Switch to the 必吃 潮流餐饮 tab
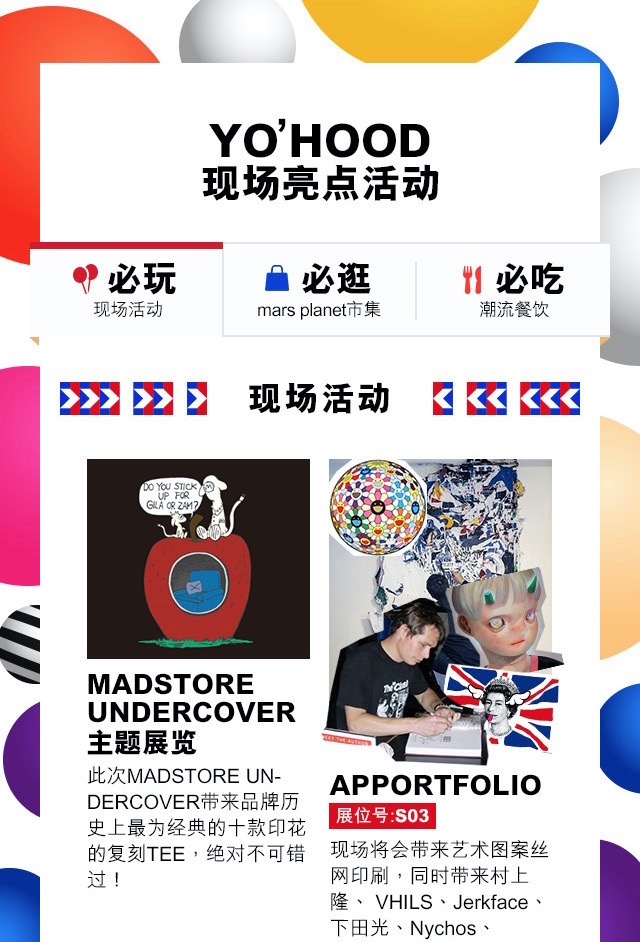640x942 pixels. click(x=513, y=290)
